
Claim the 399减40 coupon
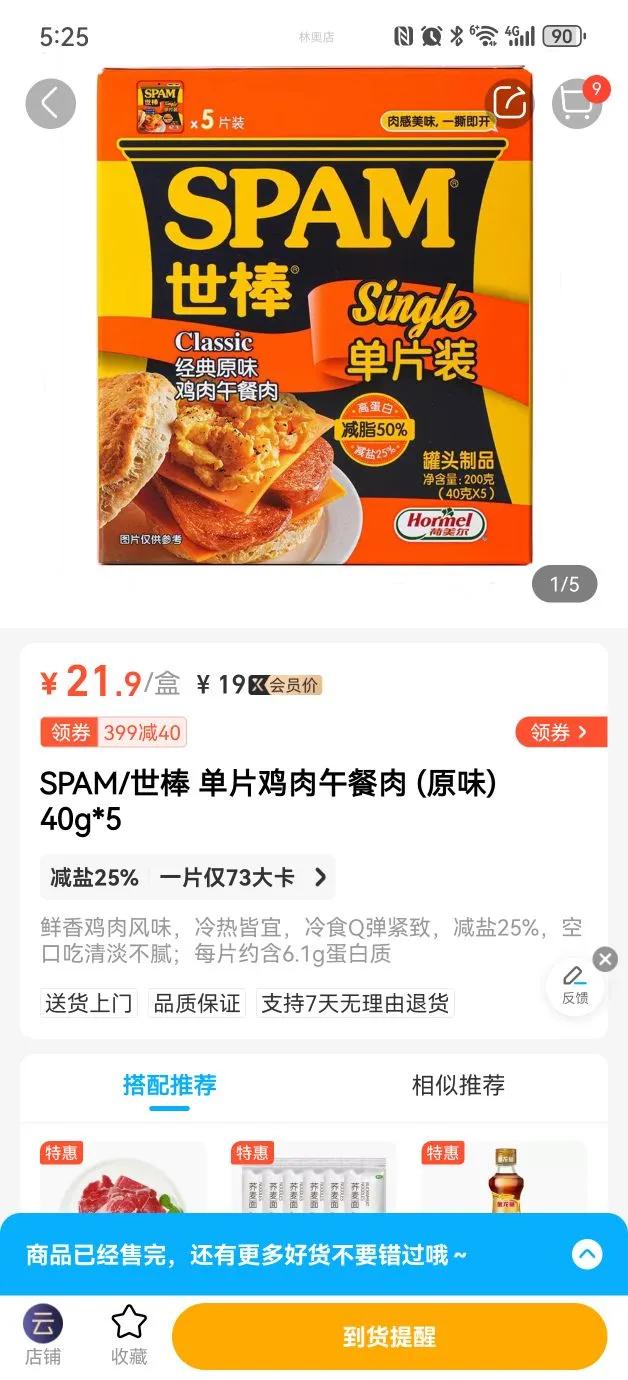[114, 733]
